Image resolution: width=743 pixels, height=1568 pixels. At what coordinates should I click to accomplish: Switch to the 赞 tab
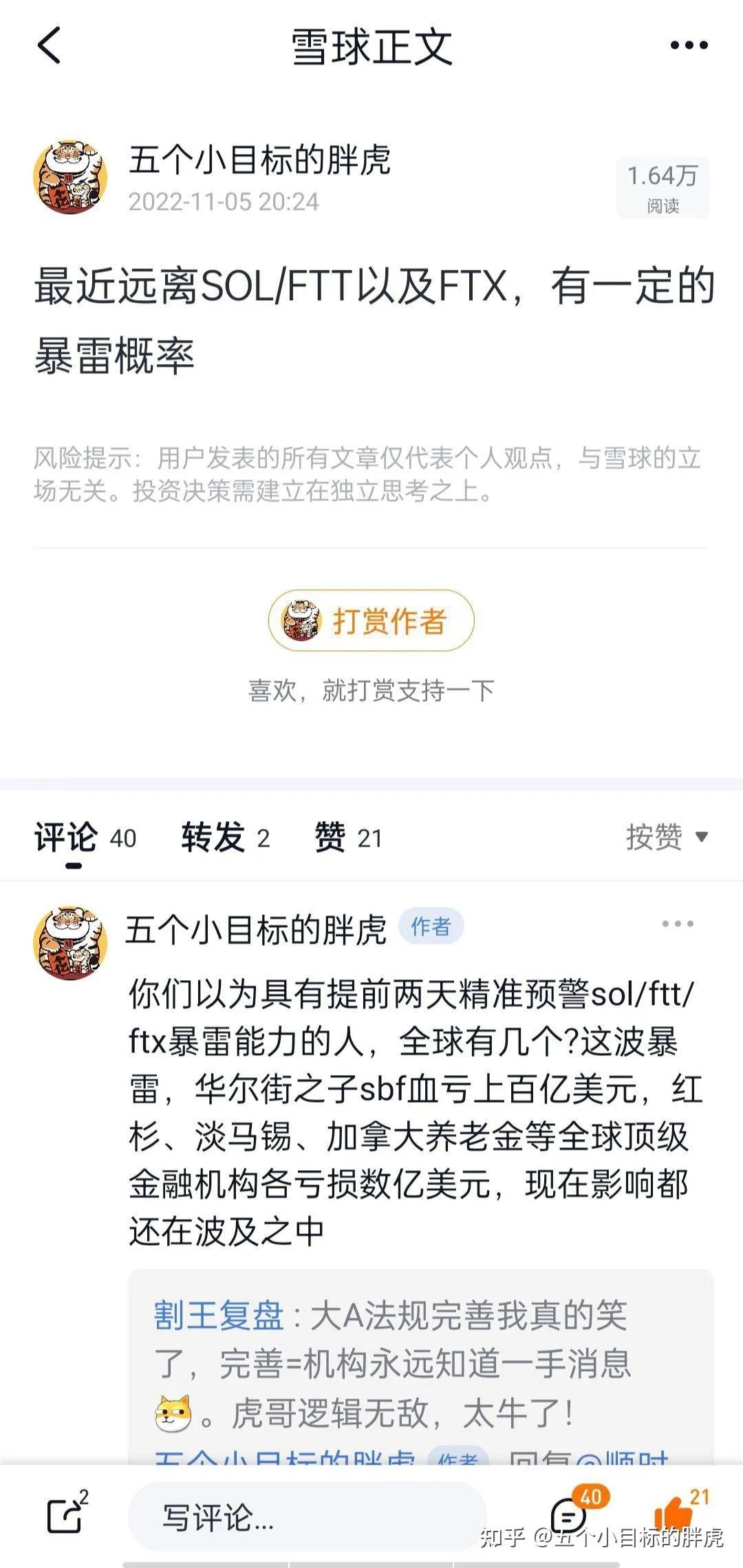point(348,838)
